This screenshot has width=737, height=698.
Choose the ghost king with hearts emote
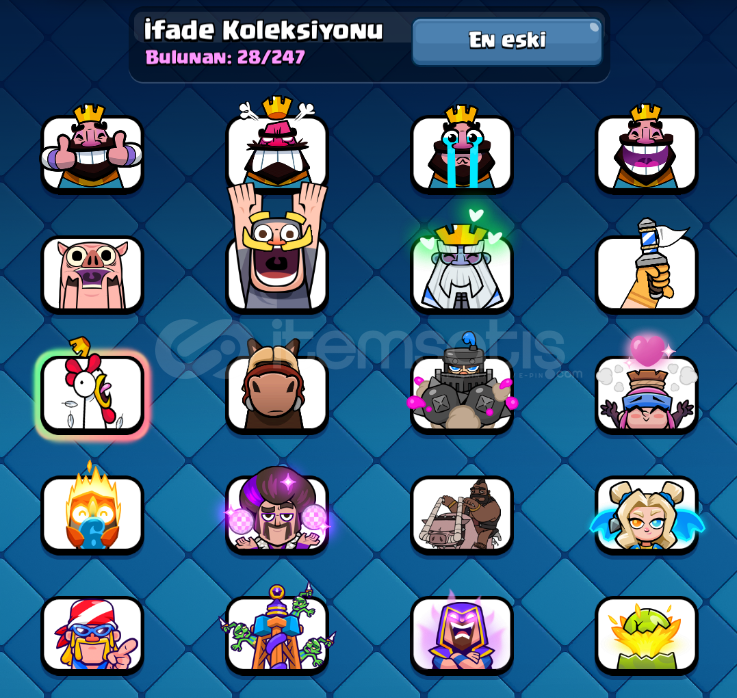462,268
